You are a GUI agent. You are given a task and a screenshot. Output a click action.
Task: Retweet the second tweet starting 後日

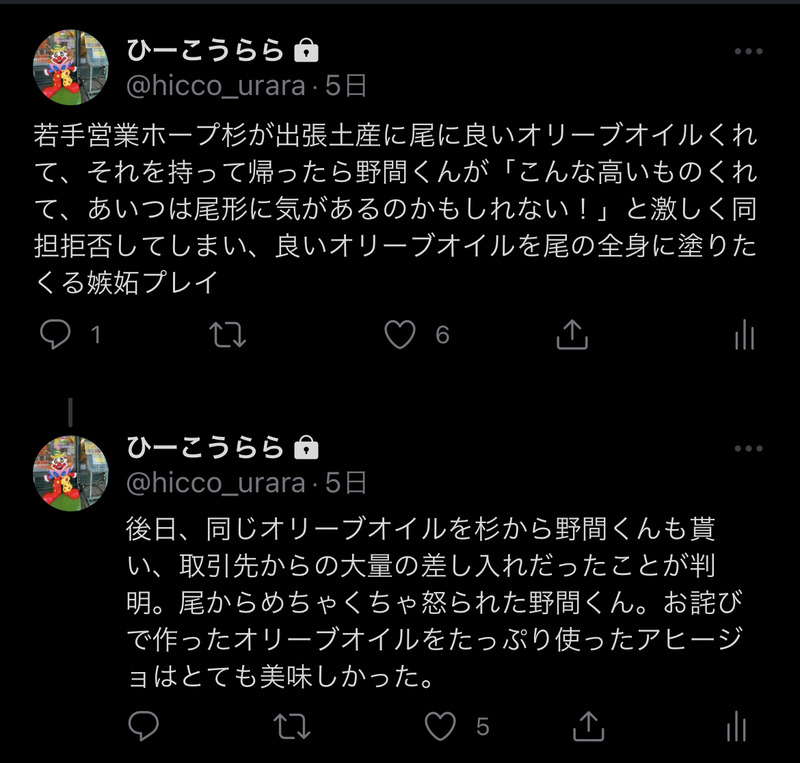click(x=291, y=726)
